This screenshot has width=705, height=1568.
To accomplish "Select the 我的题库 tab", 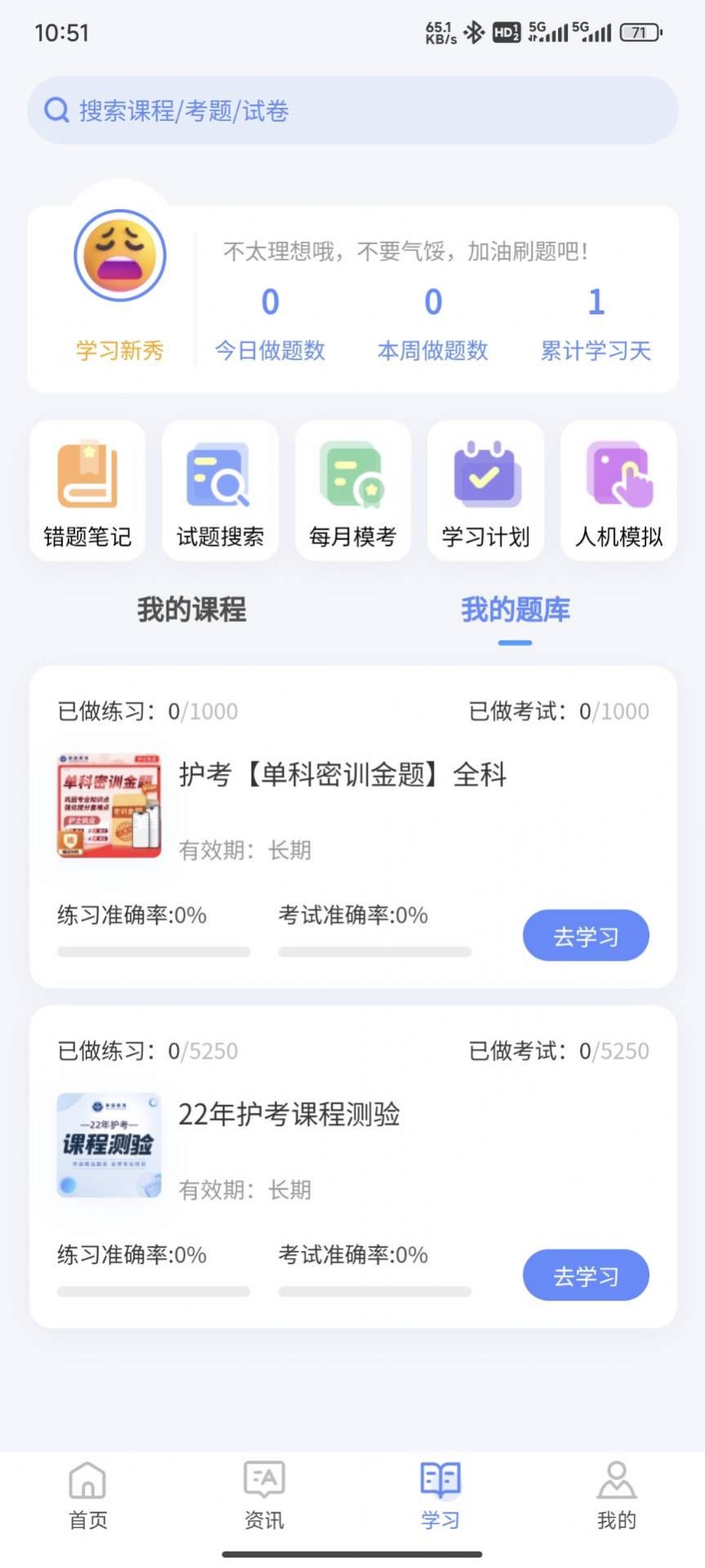I will [x=515, y=610].
